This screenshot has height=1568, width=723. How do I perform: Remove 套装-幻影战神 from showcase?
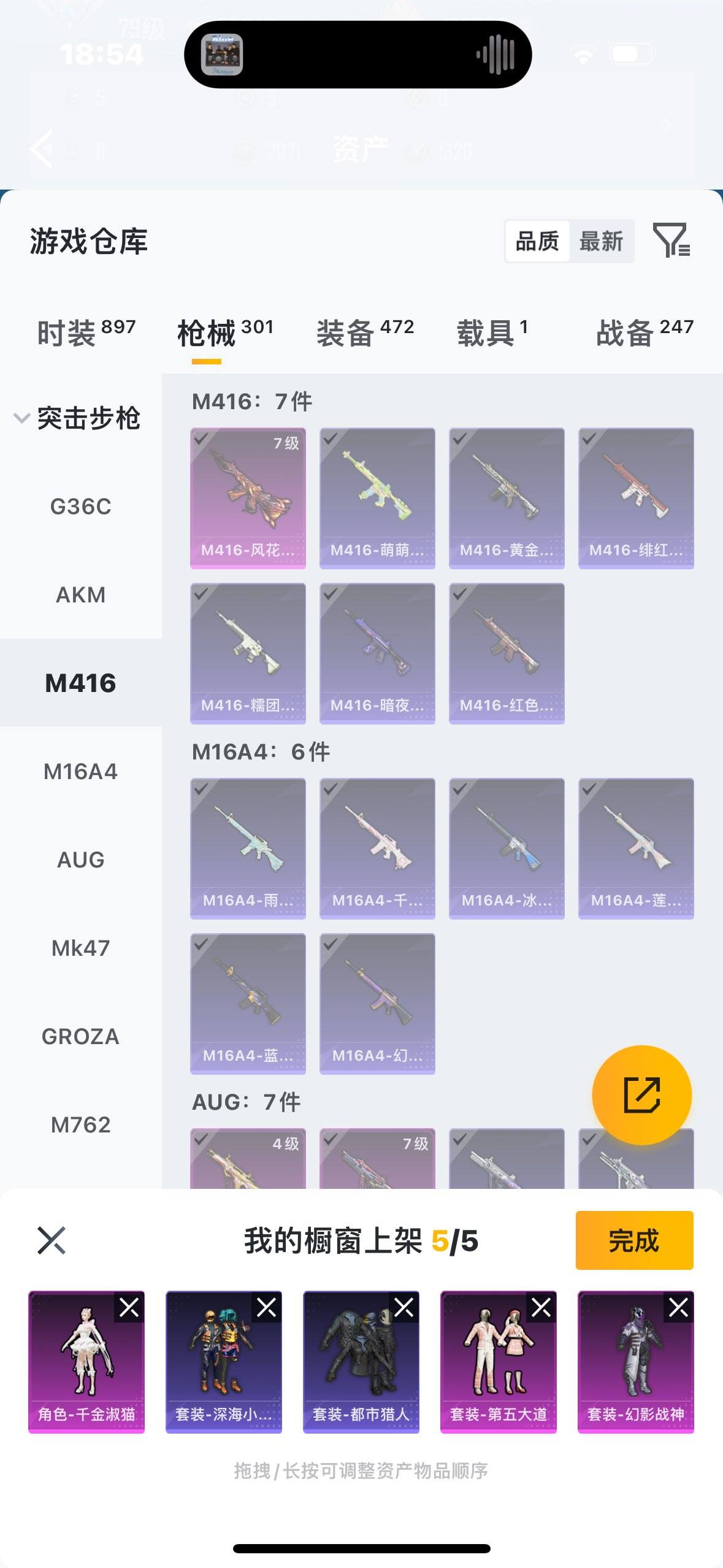point(679,1307)
